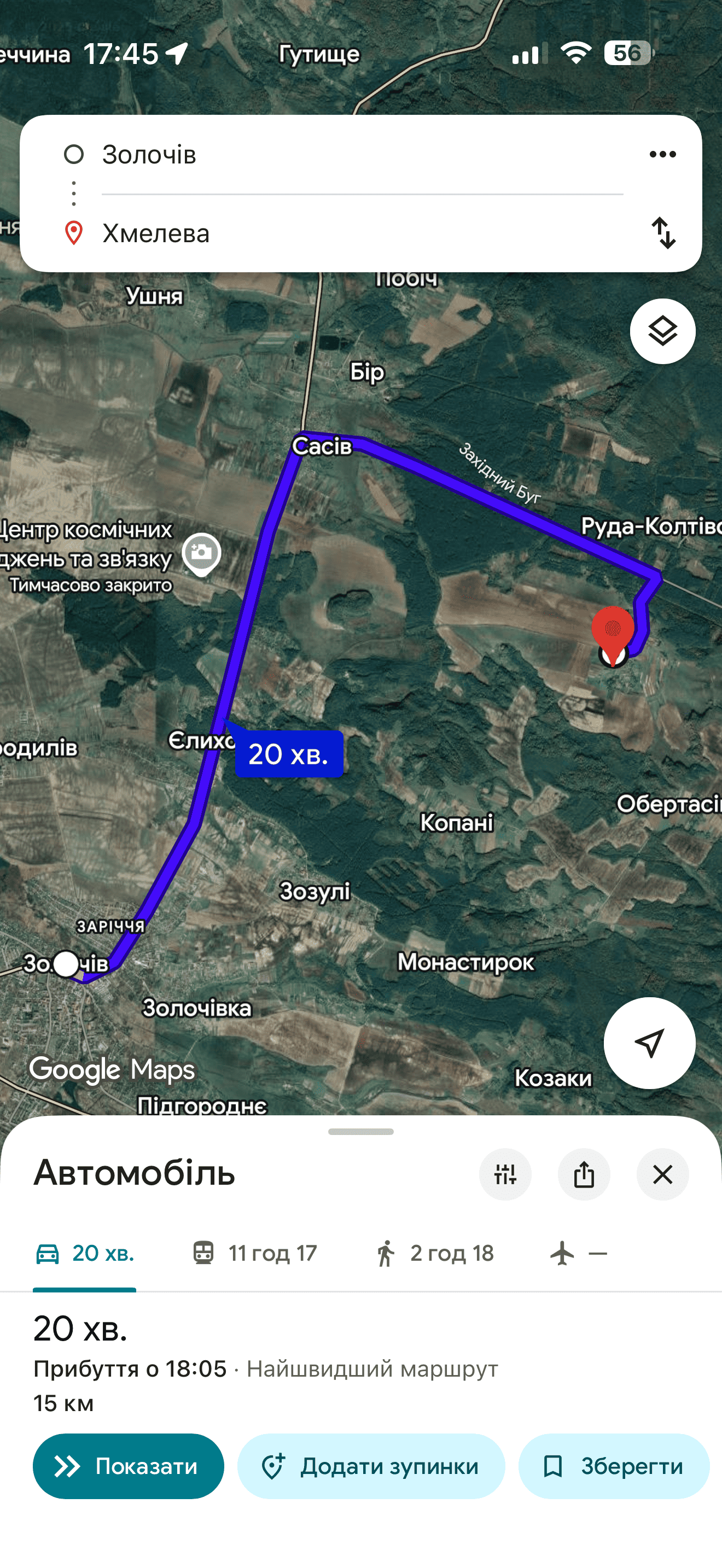Image resolution: width=722 pixels, height=1568 pixels.
Task: Open the Центр космічних досліджень place marker
Action: pos(201,553)
